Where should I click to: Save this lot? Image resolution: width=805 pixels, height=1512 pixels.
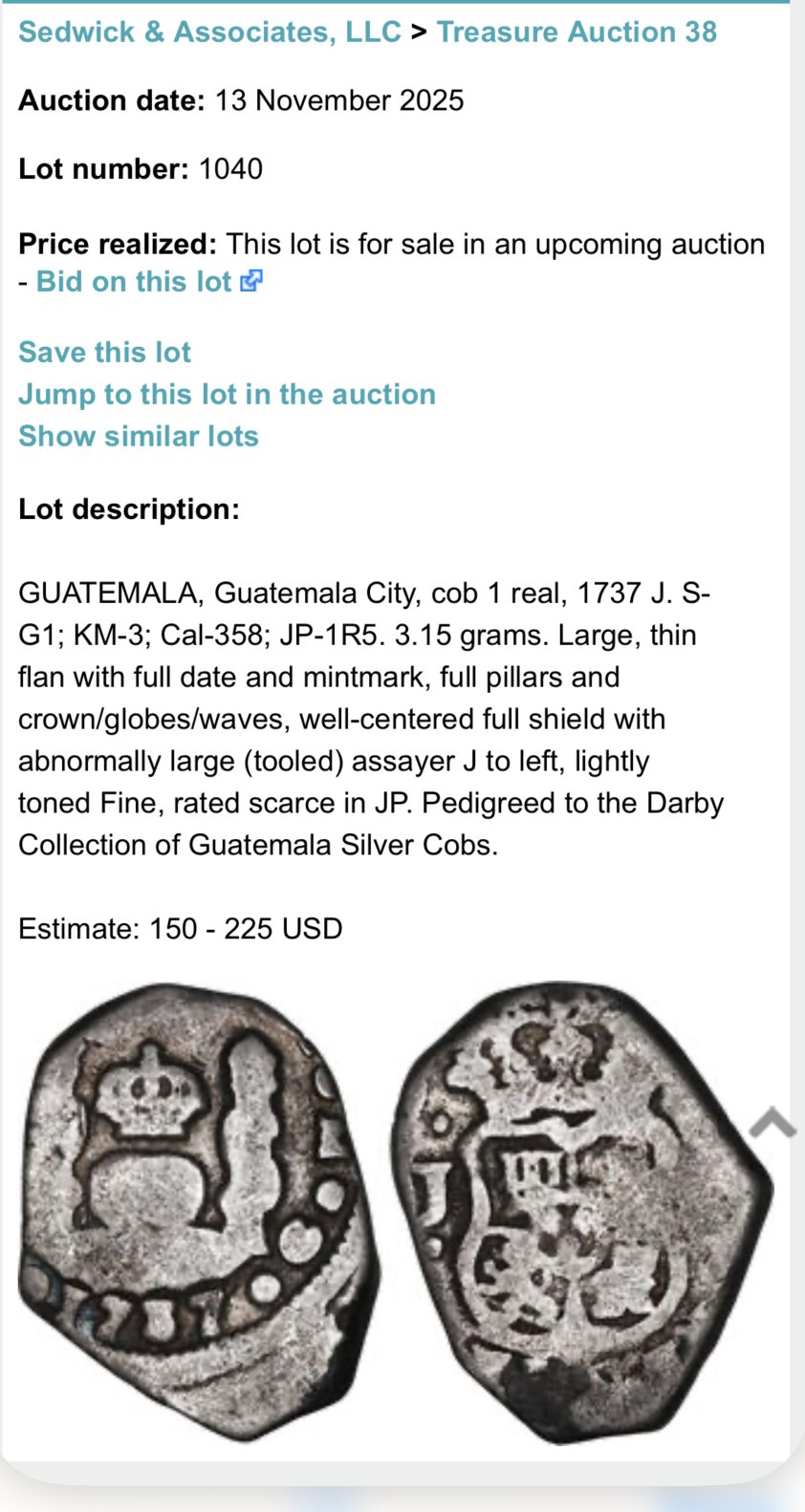(104, 352)
